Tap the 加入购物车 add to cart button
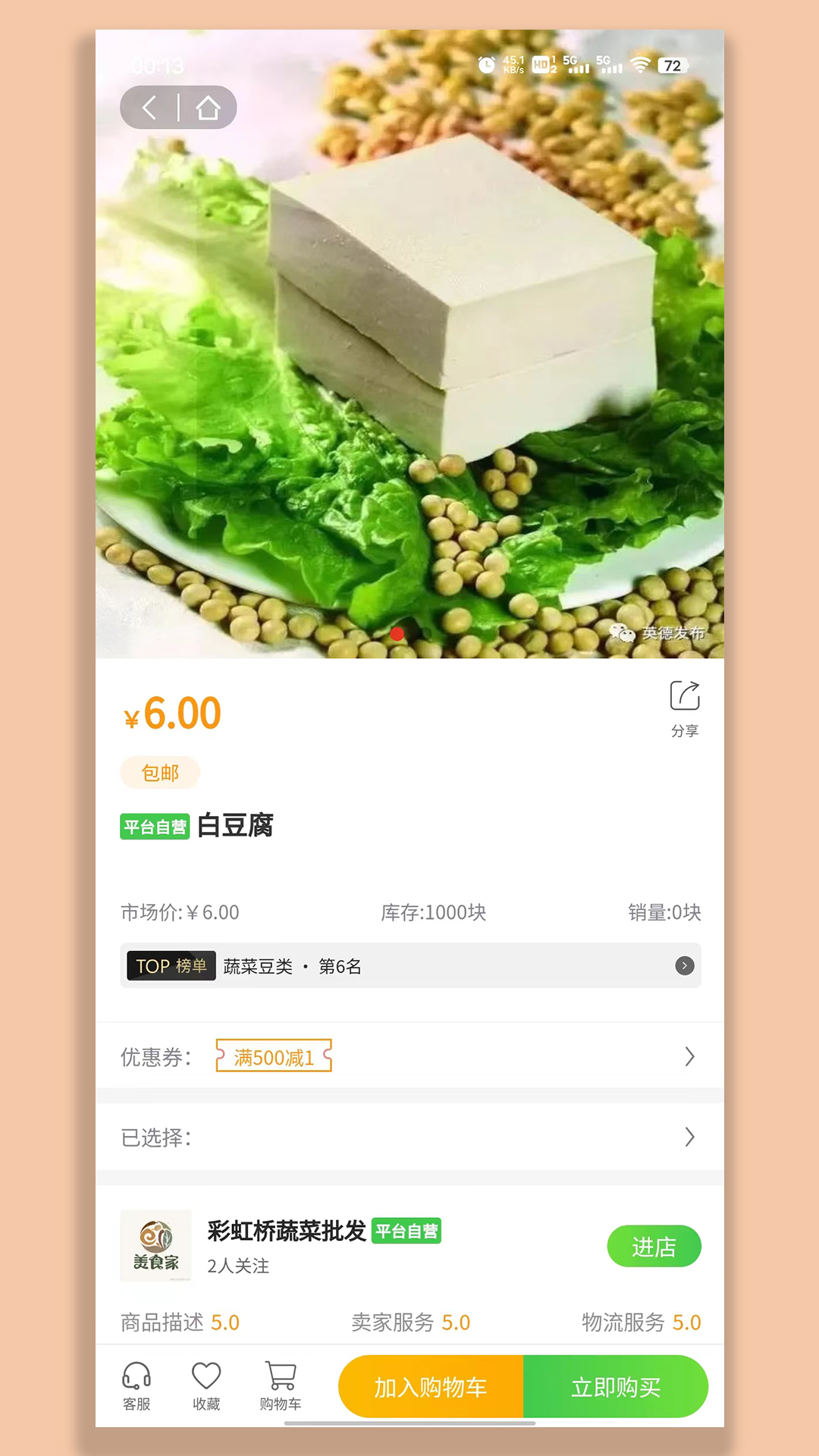The height and width of the screenshot is (1456, 819). click(430, 1386)
